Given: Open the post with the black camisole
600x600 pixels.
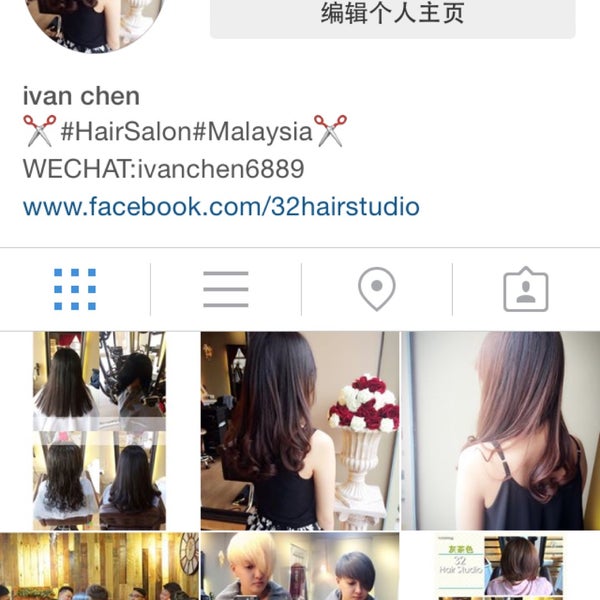Looking at the screenshot, I should (501, 430).
